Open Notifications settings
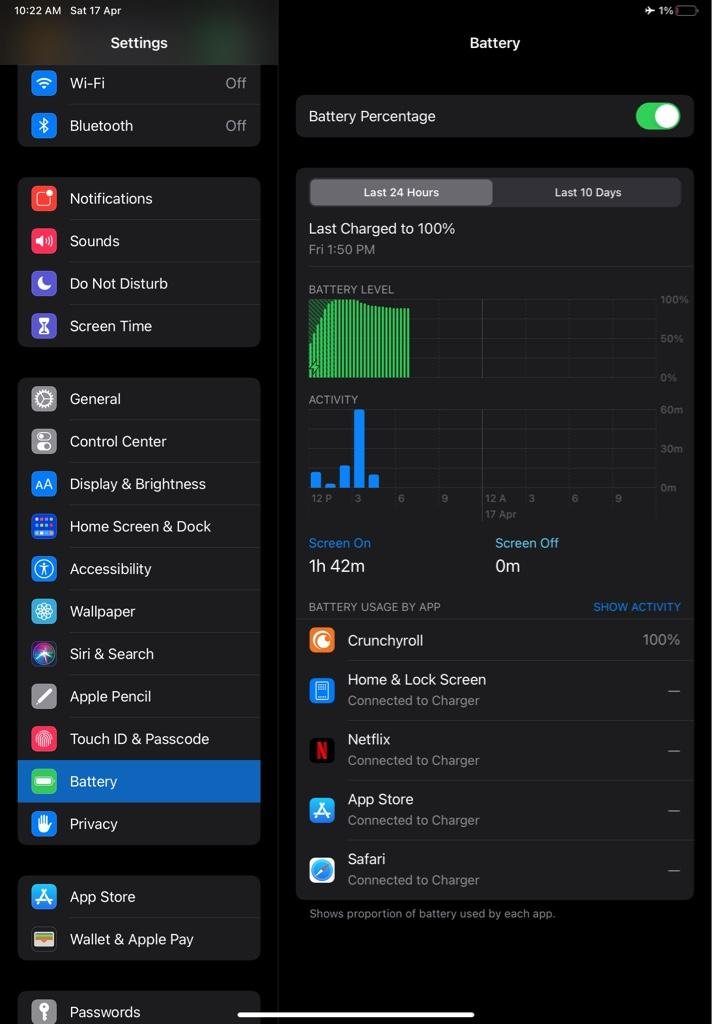Viewport: 712px width, 1024px height. pos(139,198)
